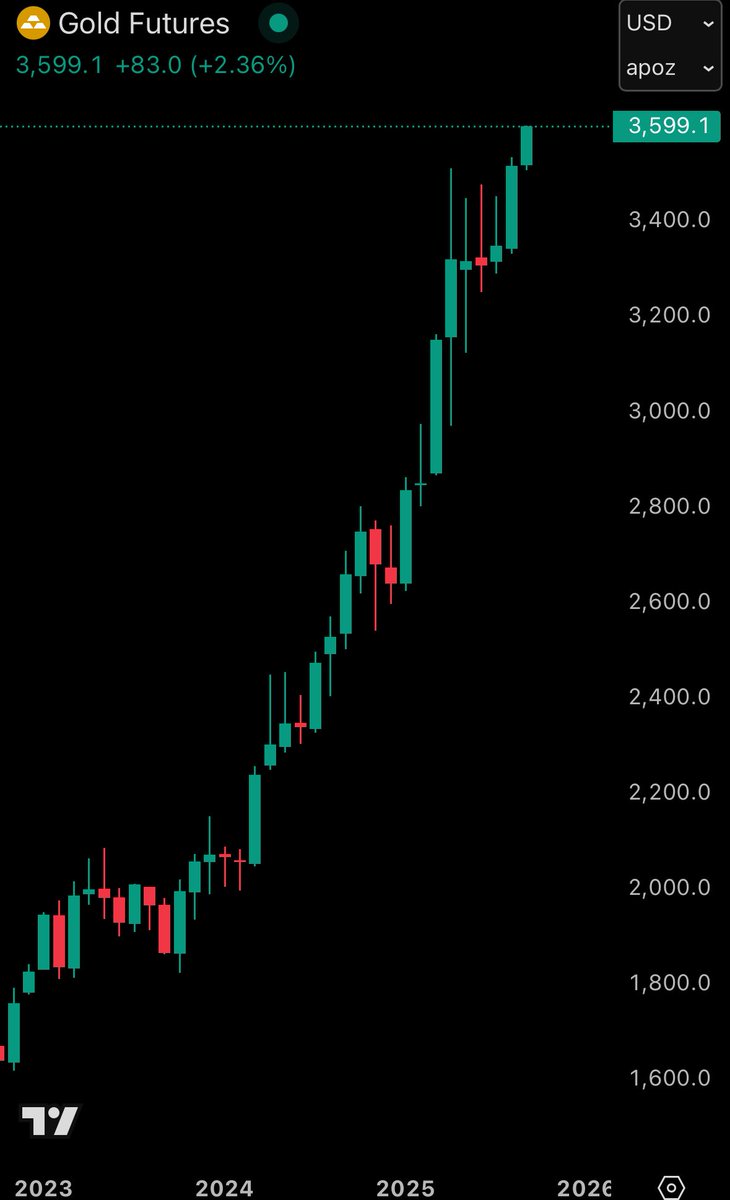Open chart settings hexagon icon
The image size is (730, 1200).
673,1187
